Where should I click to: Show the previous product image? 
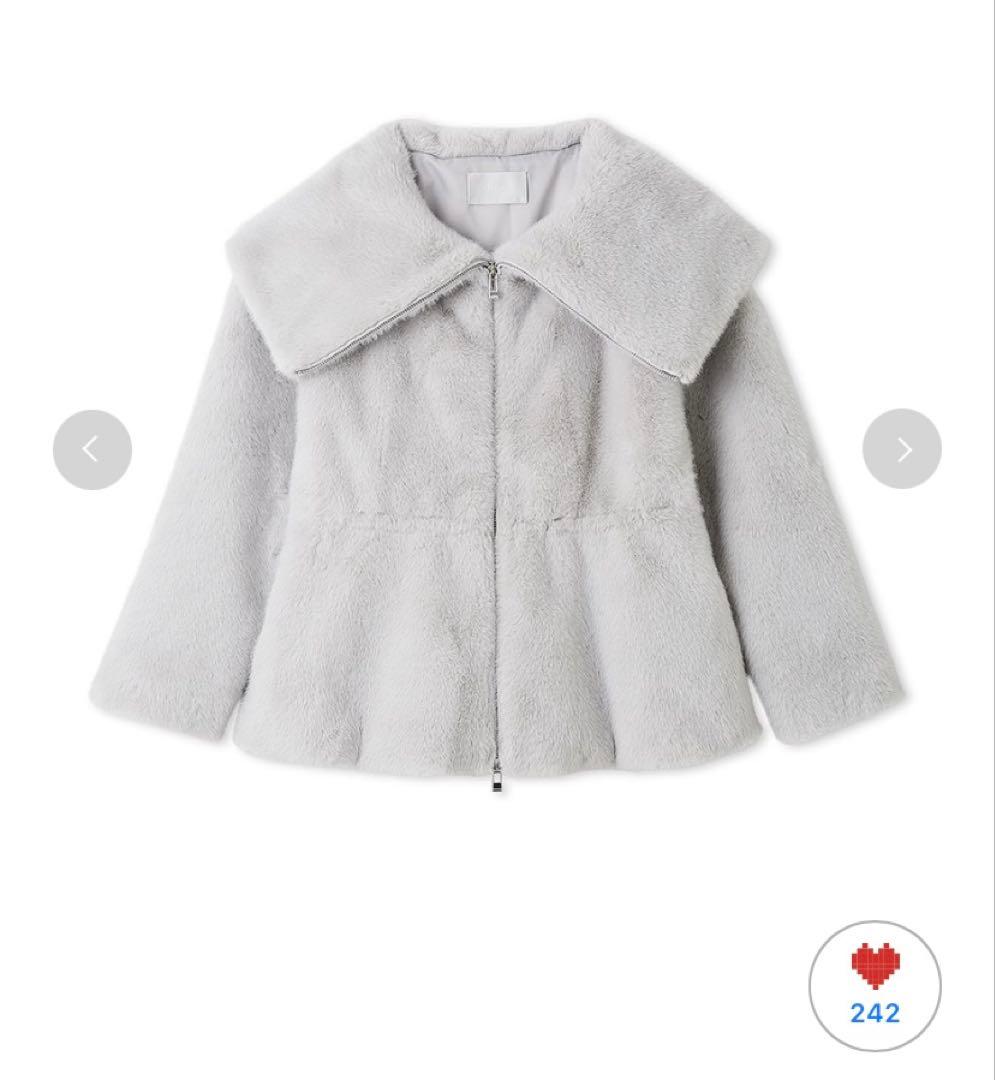pyautogui.click(x=92, y=450)
